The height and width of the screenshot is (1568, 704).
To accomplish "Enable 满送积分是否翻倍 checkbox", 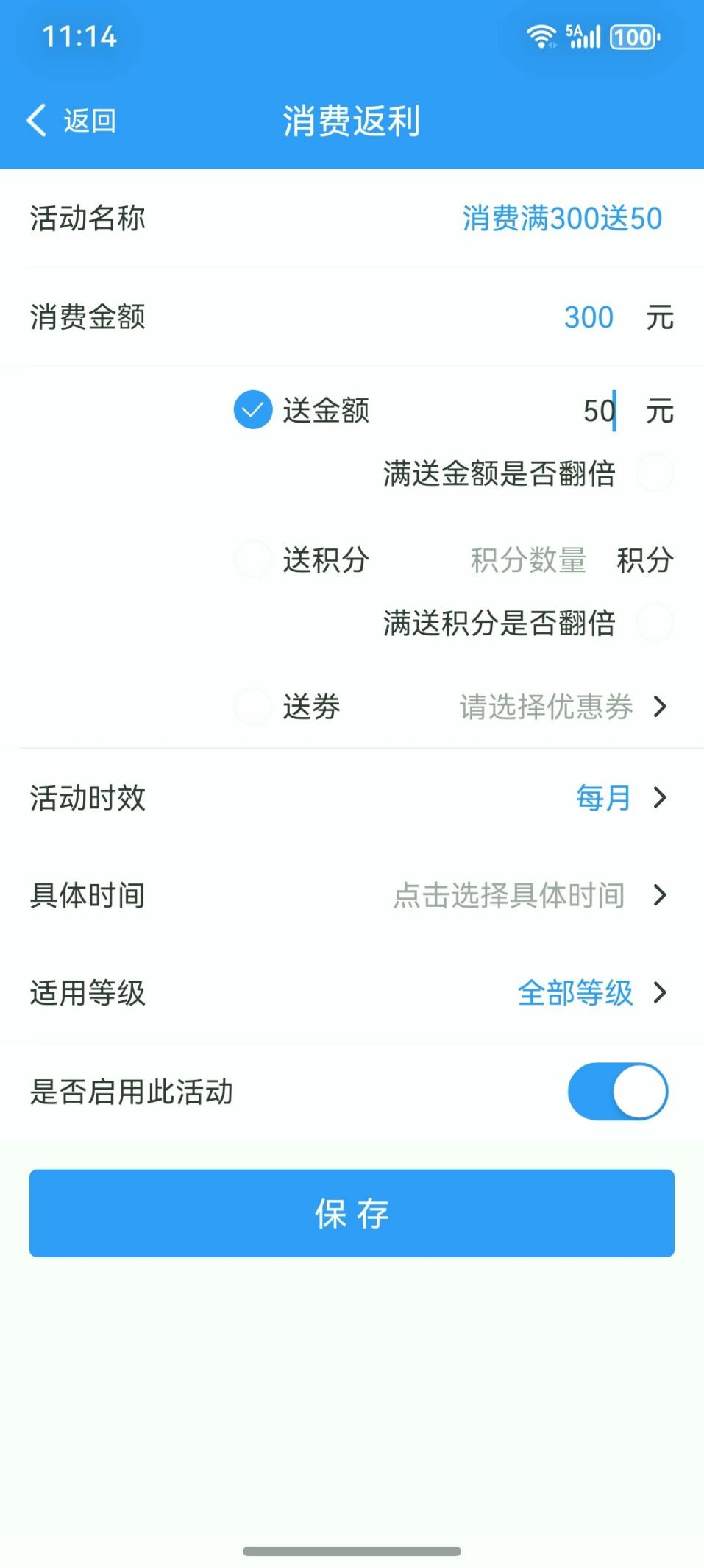I will tap(655, 623).
